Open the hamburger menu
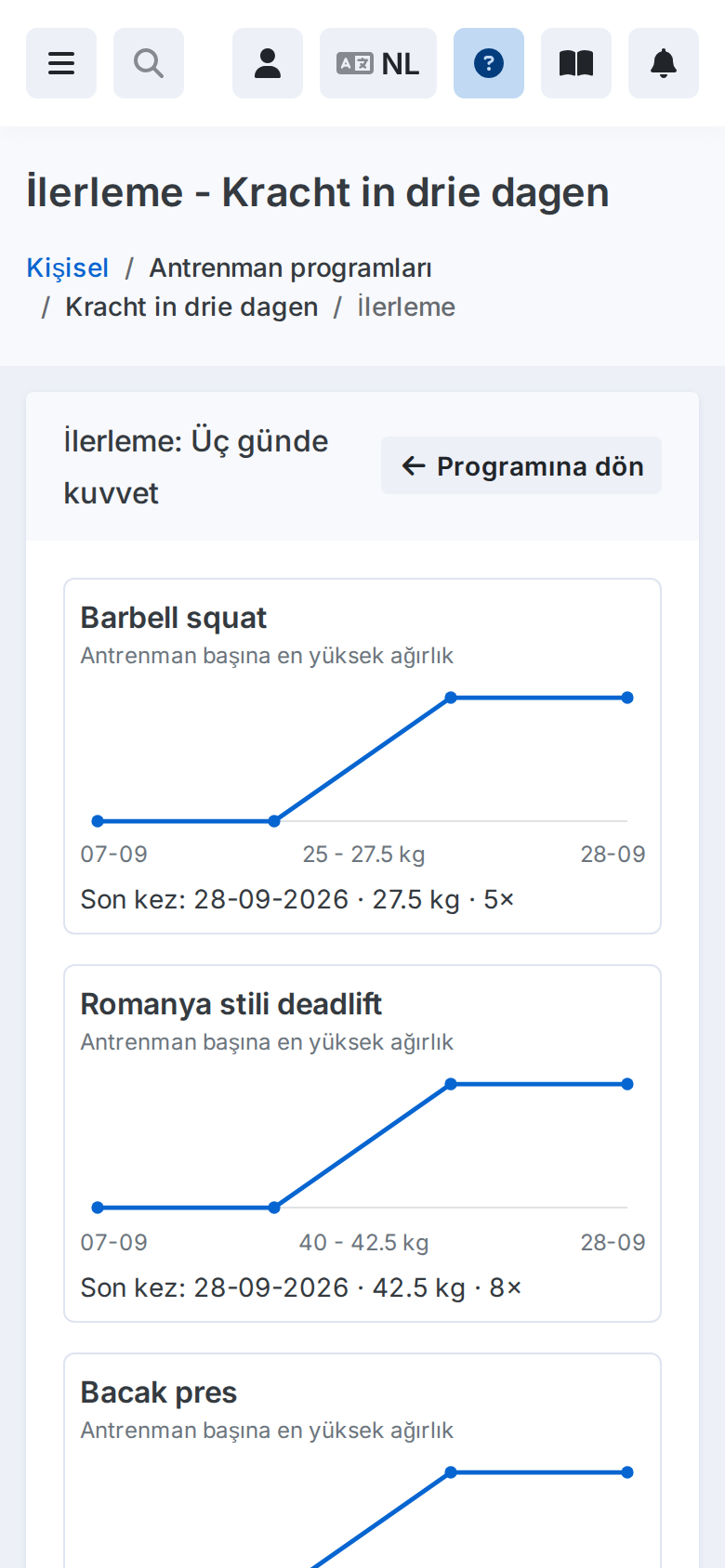725x1568 pixels. 61,63
